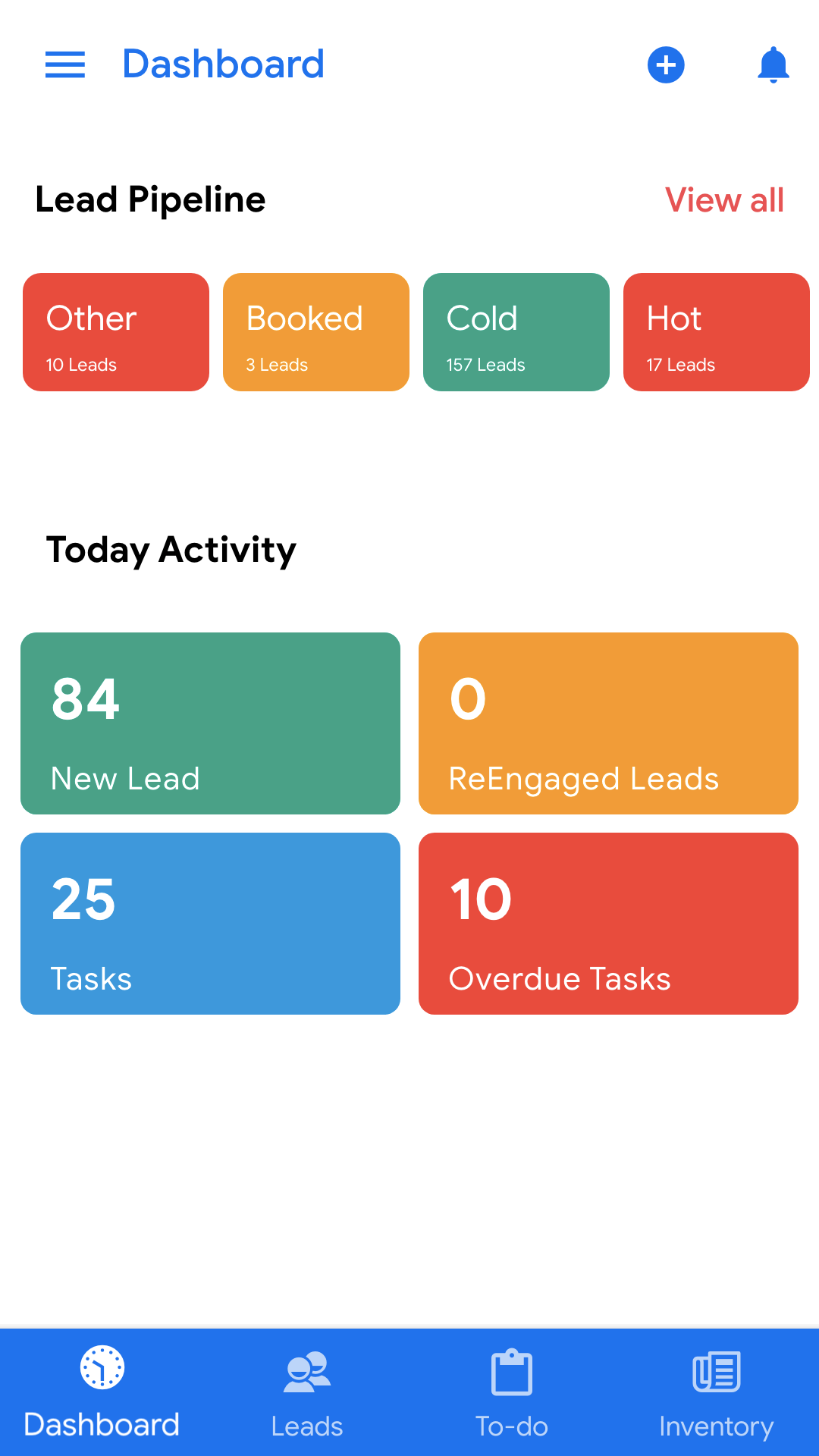
Task: Check the Overdue Tasks card
Action: pos(608,924)
